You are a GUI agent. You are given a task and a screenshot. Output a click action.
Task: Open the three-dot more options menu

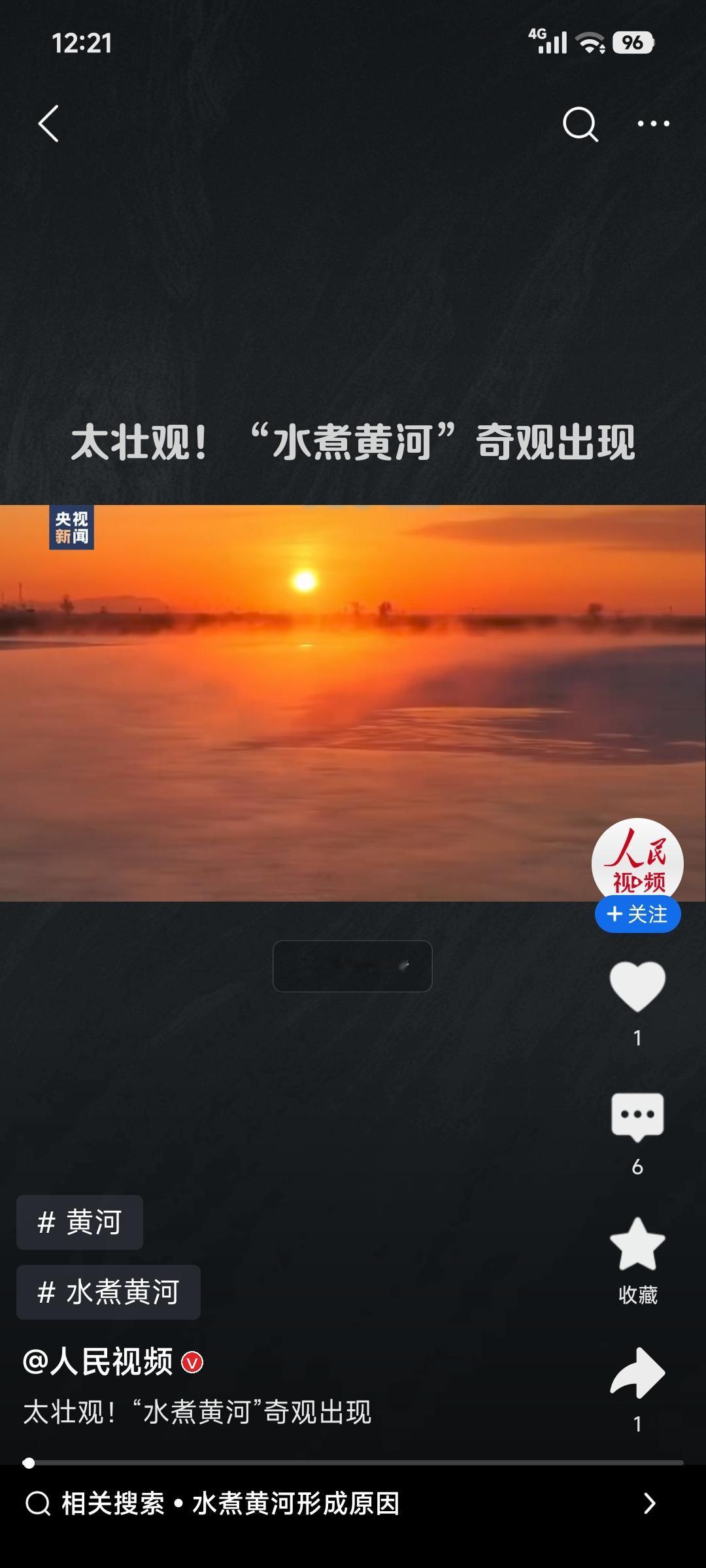(651, 124)
